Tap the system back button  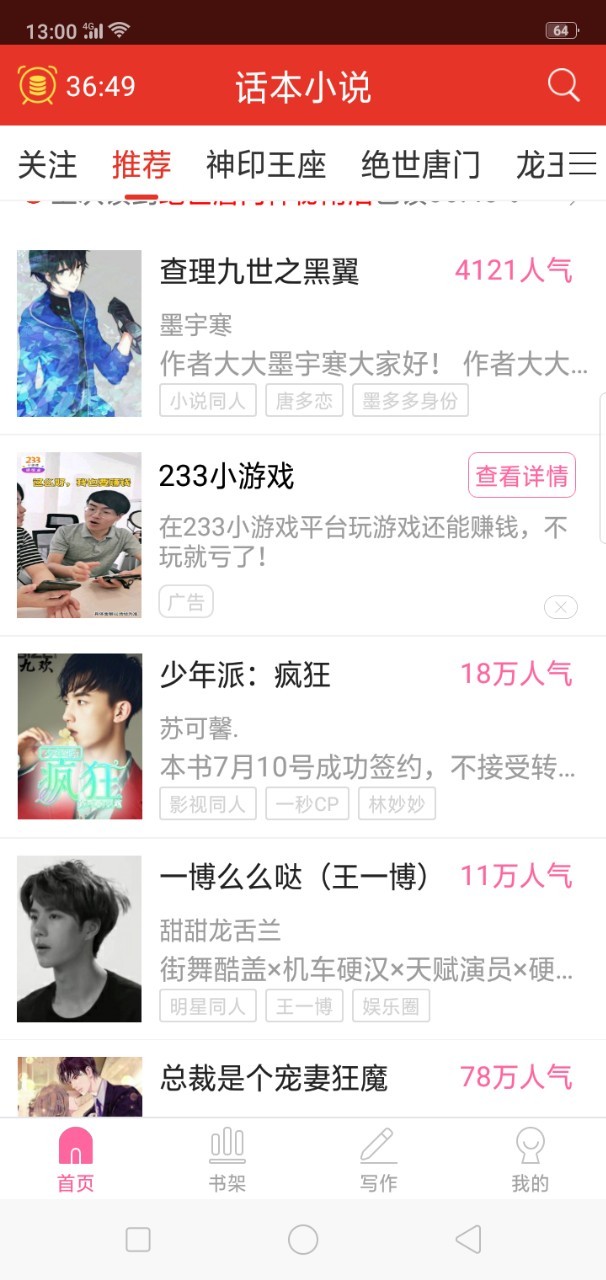(x=468, y=1240)
